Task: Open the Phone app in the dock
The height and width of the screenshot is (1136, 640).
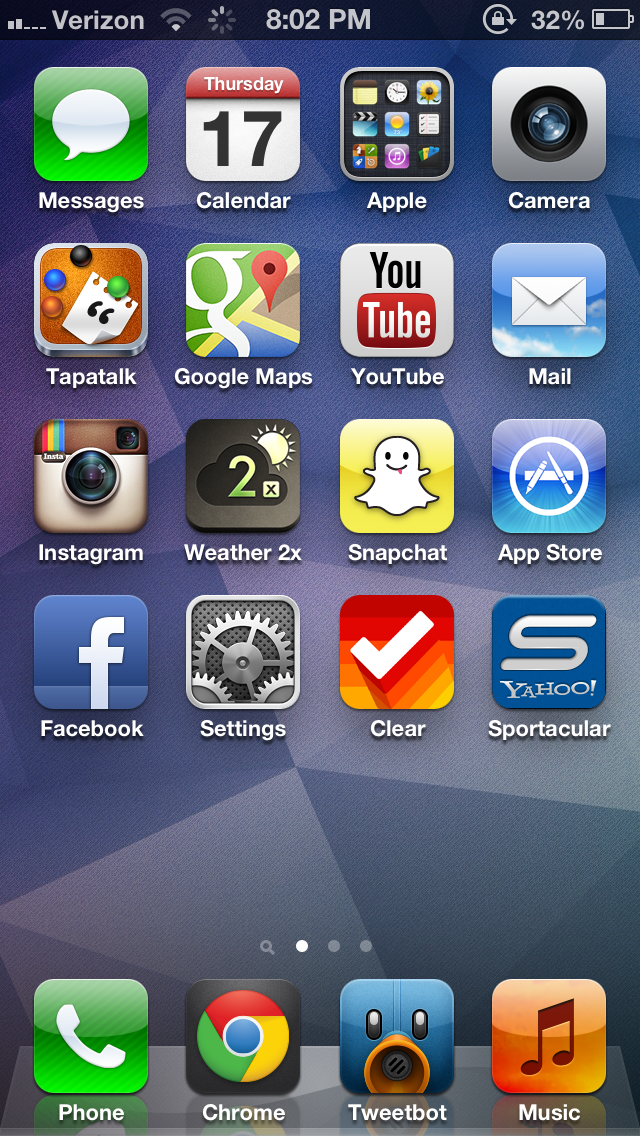Action: [91, 1036]
